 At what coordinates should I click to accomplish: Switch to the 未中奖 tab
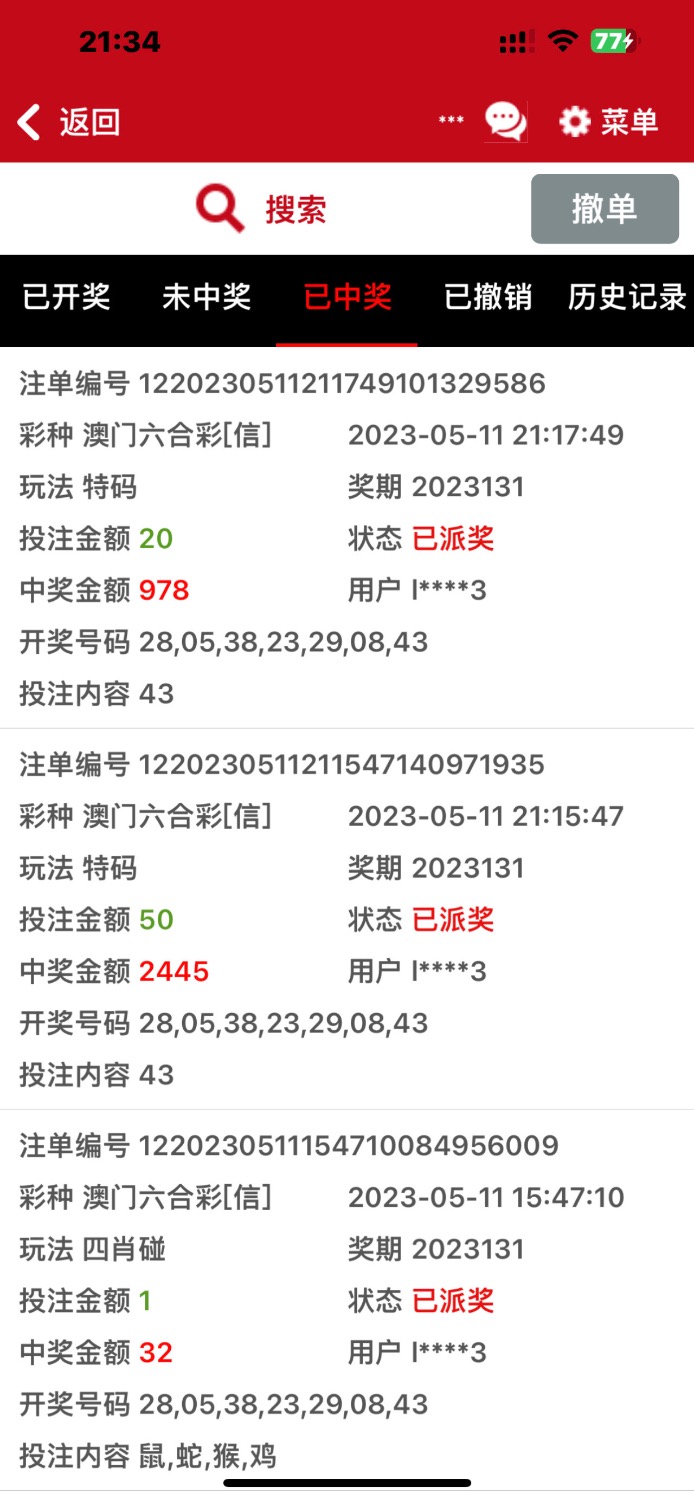tap(206, 297)
